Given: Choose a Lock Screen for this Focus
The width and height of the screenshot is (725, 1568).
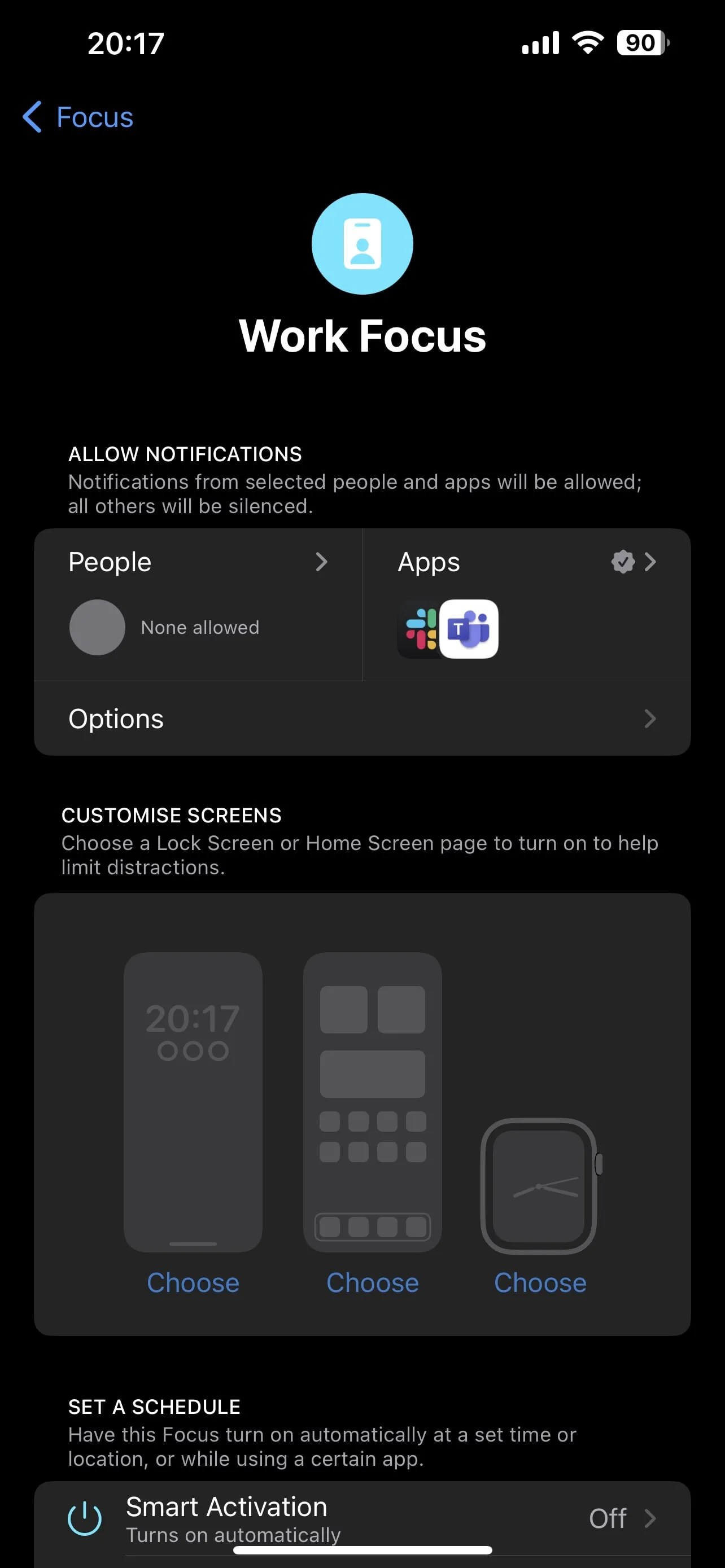Looking at the screenshot, I should click(x=193, y=1282).
